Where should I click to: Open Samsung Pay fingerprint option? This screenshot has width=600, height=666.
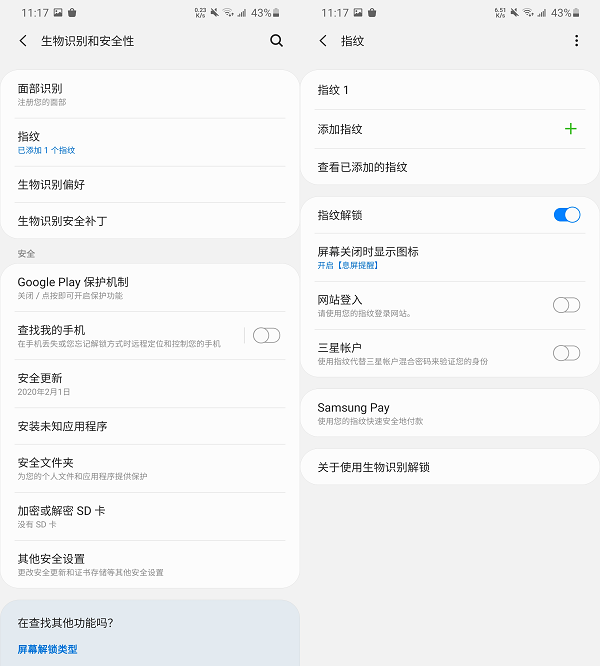(450, 413)
